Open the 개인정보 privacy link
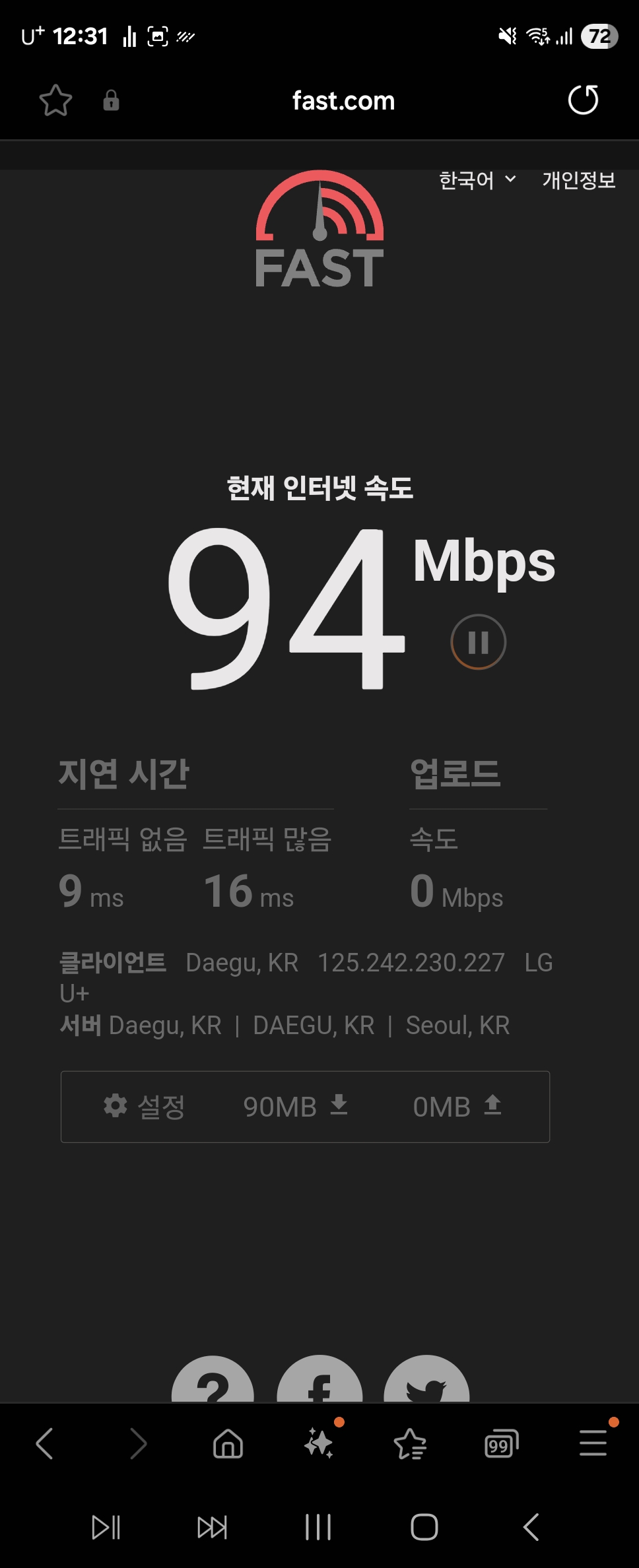 pos(579,180)
